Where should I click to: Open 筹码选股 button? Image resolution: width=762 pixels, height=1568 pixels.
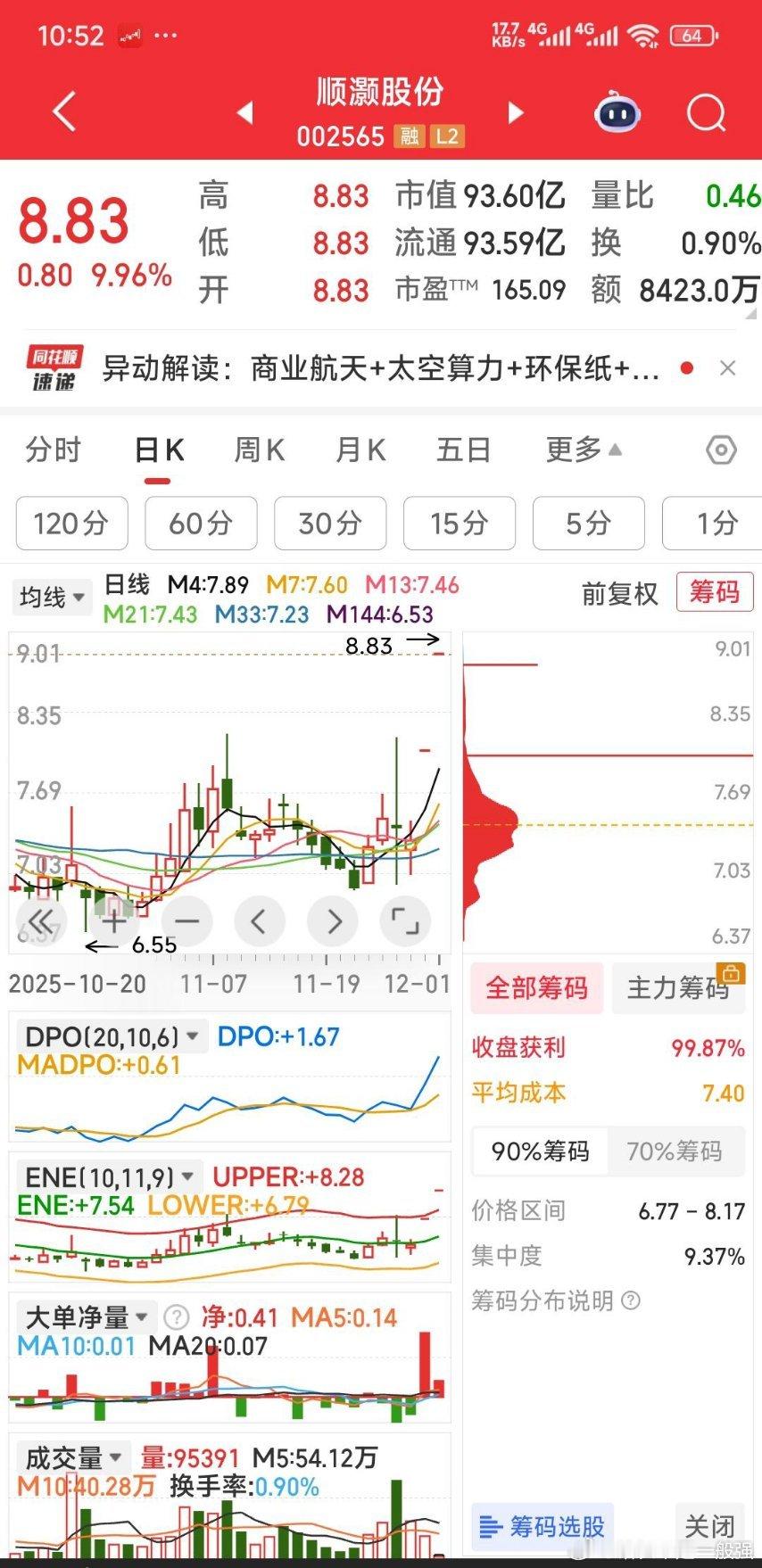coord(543,1526)
